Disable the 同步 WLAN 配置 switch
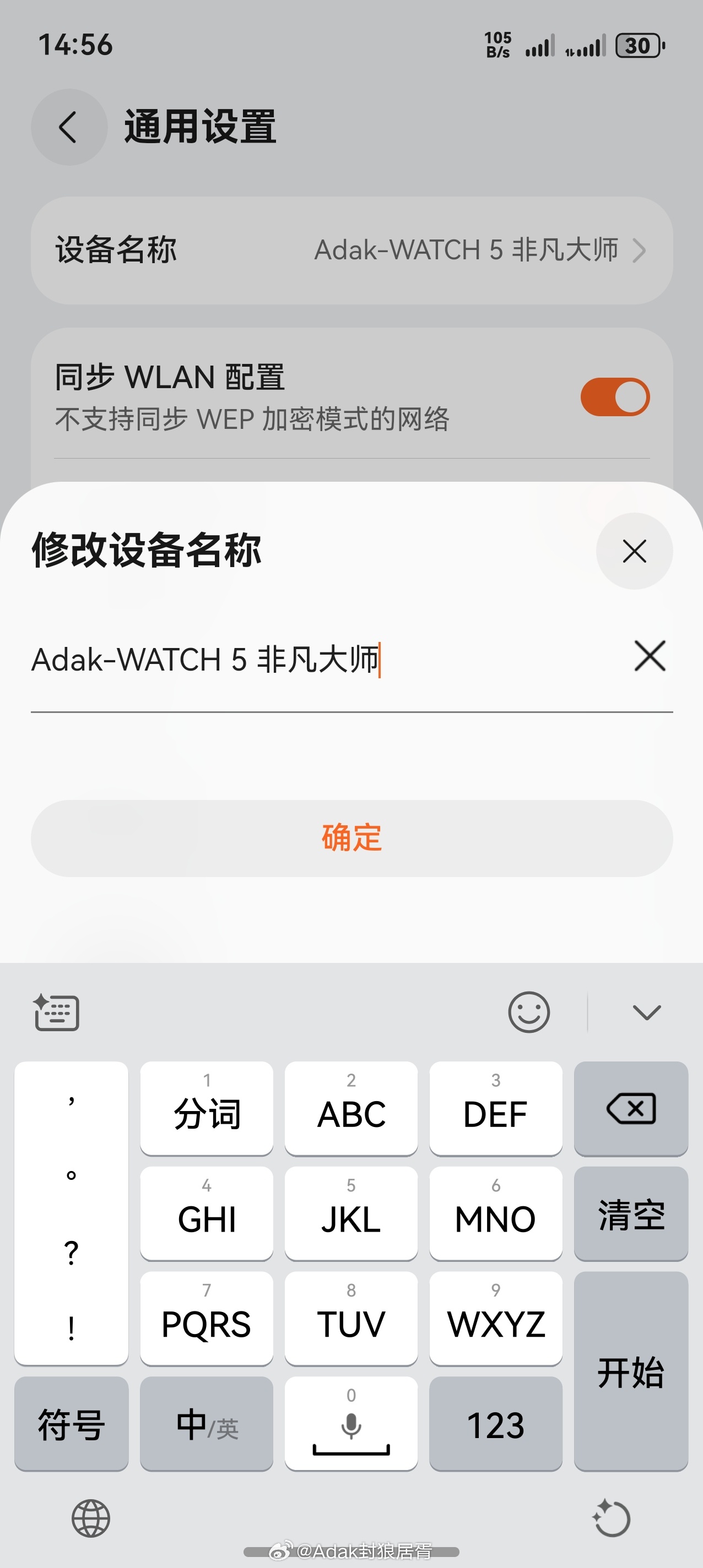703x1568 pixels. 615,396
